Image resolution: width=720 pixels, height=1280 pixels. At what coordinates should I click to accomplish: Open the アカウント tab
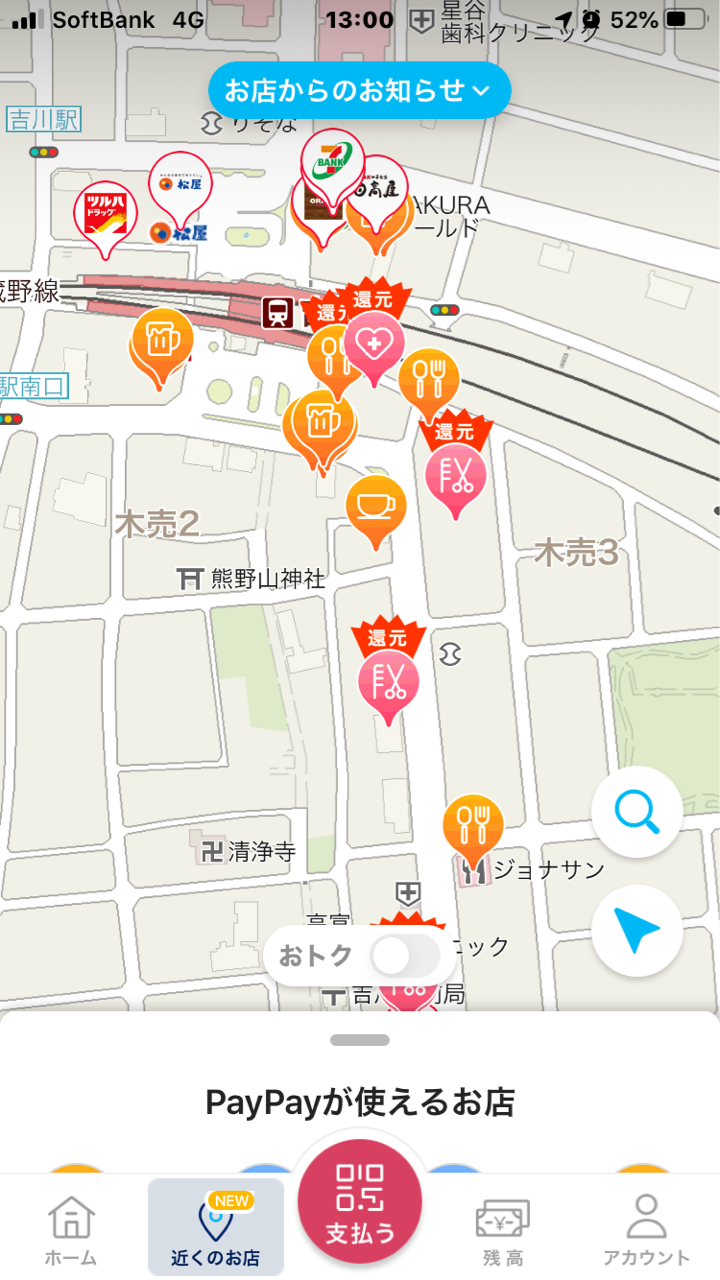coord(646,1228)
